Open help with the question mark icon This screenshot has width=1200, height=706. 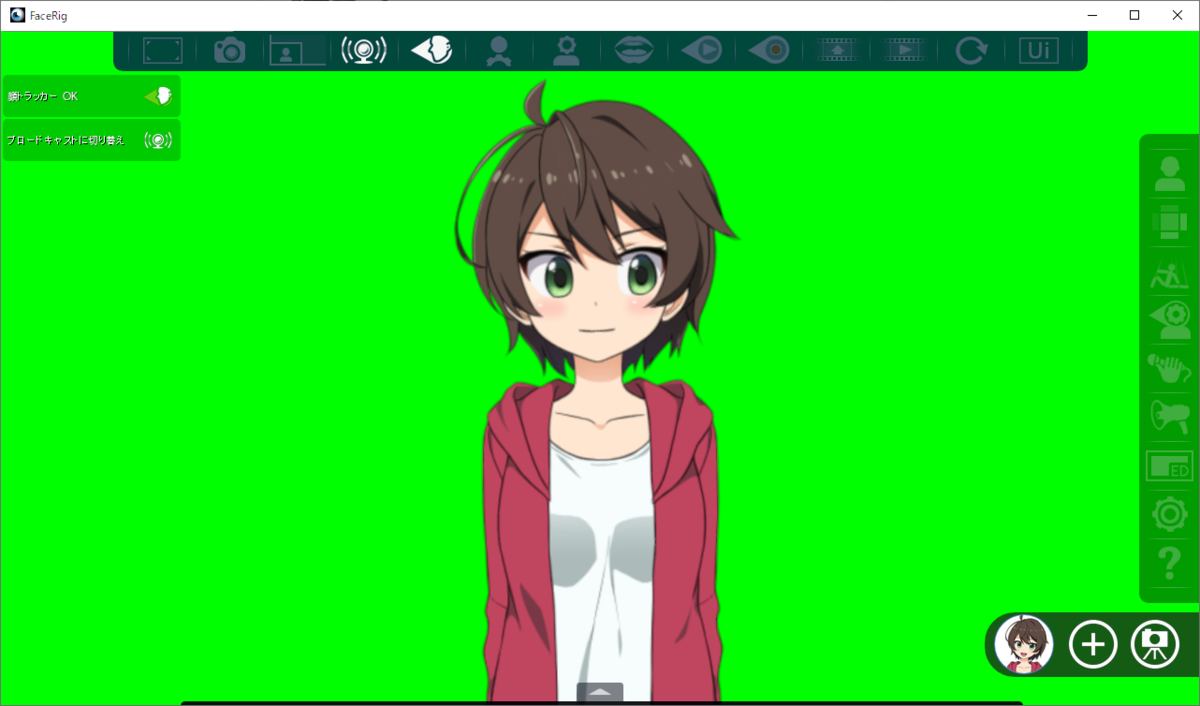[x=1170, y=565]
